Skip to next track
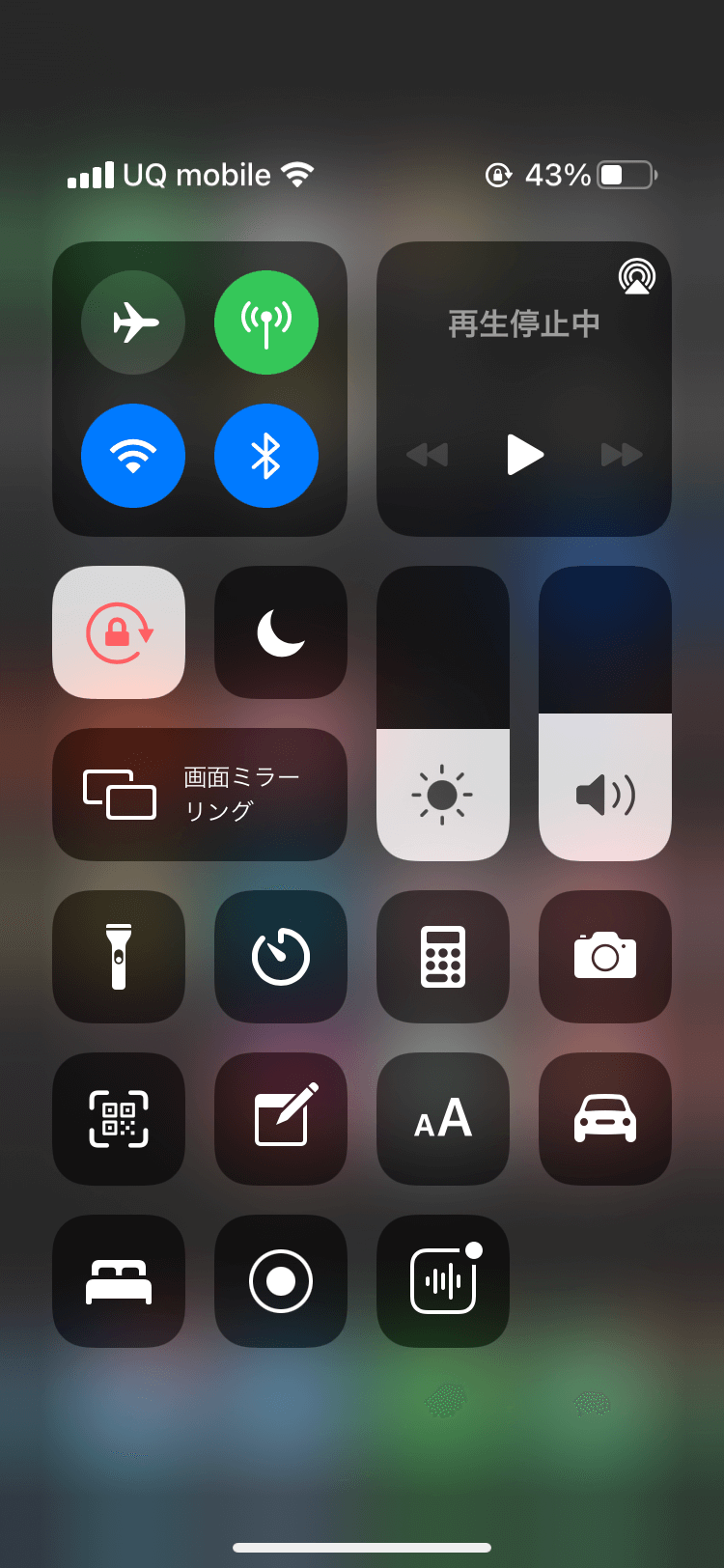The image size is (724, 1568). [x=622, y=455]
